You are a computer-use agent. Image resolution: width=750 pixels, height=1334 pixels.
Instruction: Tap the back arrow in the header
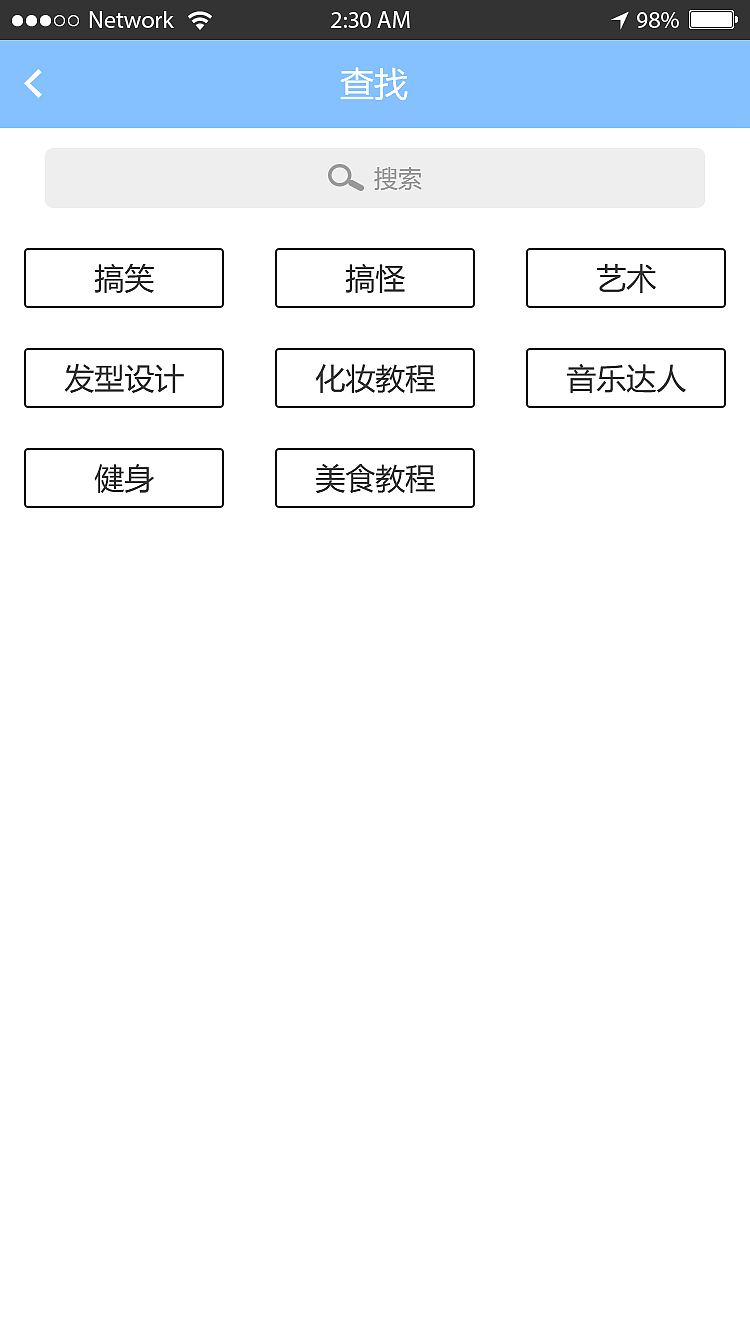[33, 84]
